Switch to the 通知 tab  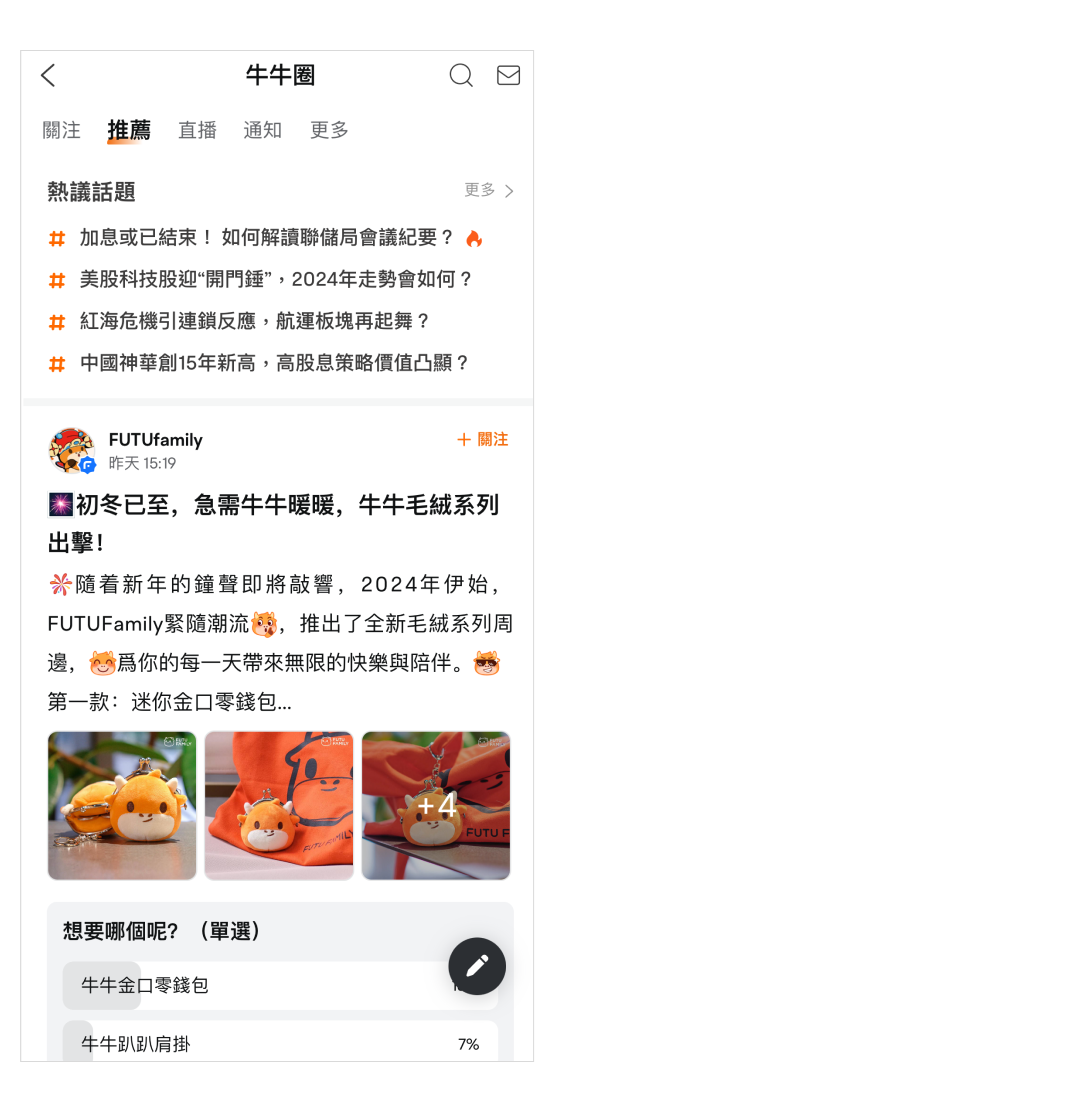[262, 130]
